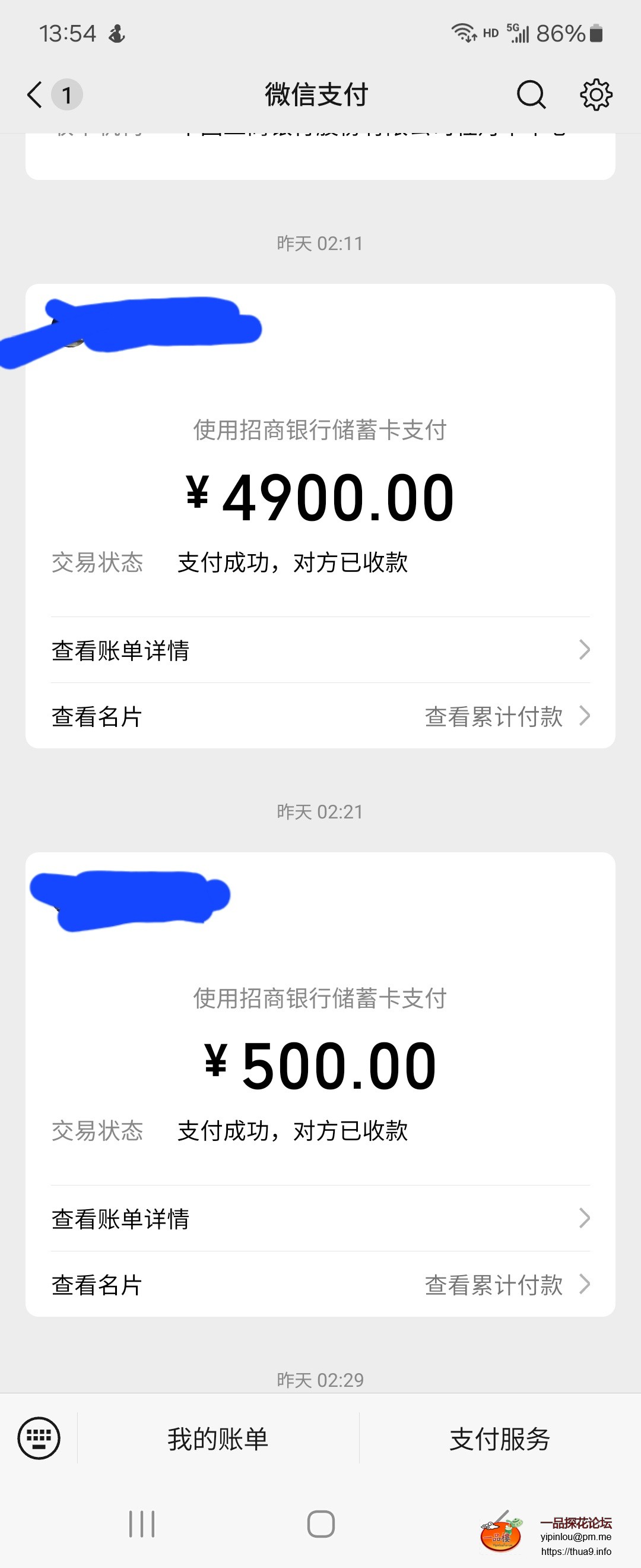Image resolution: width=641 pixels, height=1568 pixels.
Task: Tap the back arrow to exit 微信支付
Action: (34, 94)
